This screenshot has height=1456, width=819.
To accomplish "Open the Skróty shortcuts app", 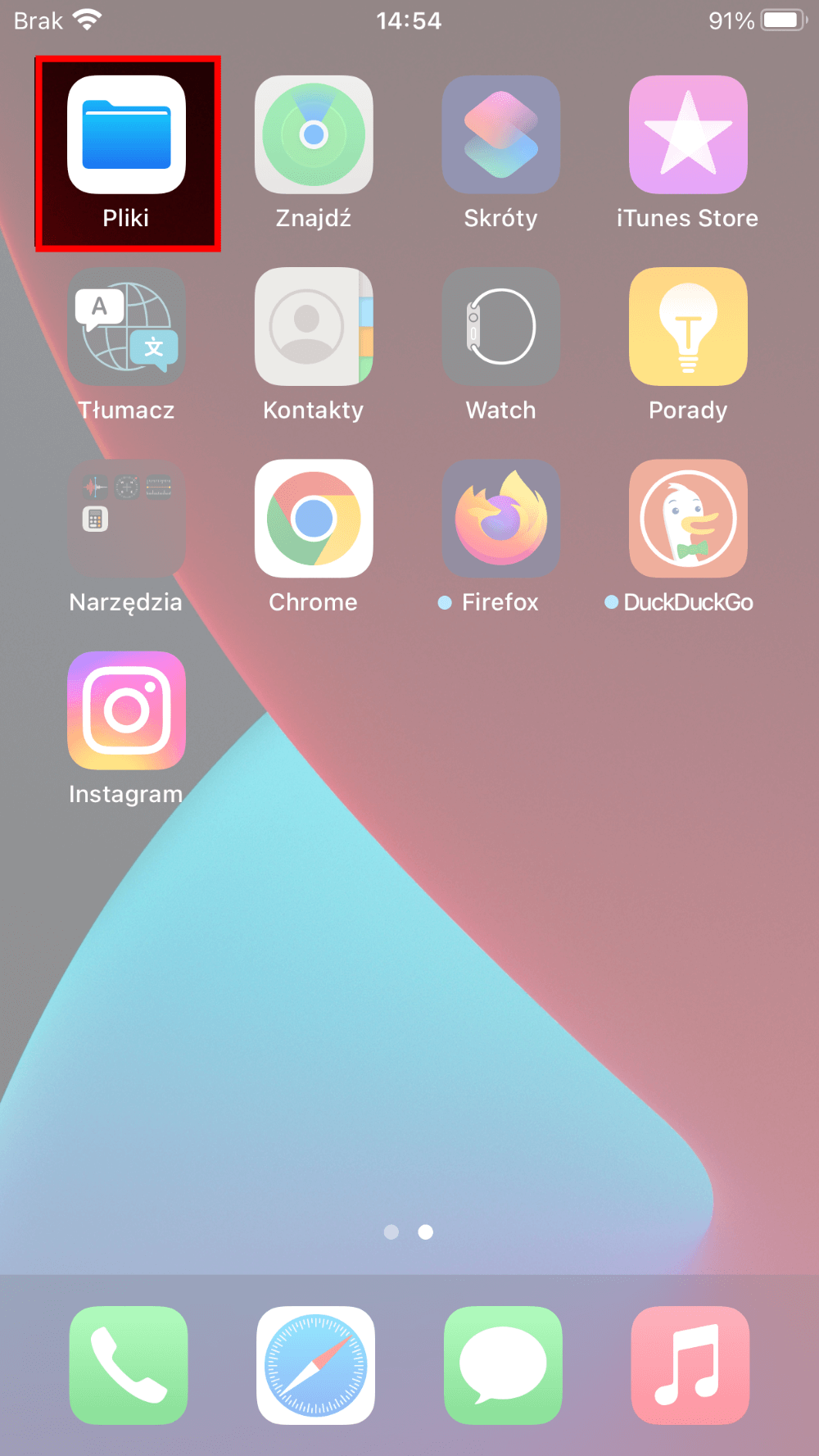I will tap(500, 135).
